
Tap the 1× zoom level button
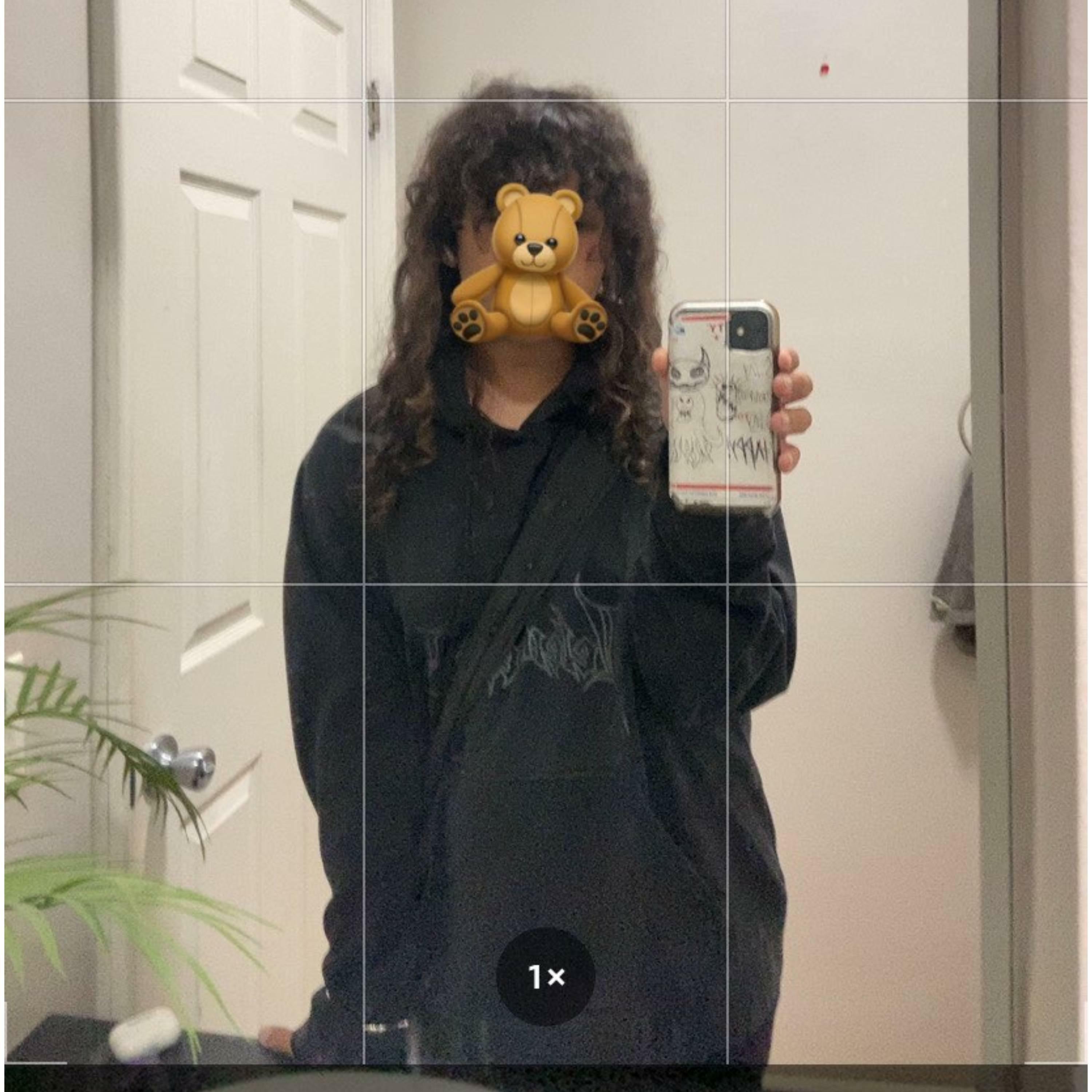tap(545, 976)
